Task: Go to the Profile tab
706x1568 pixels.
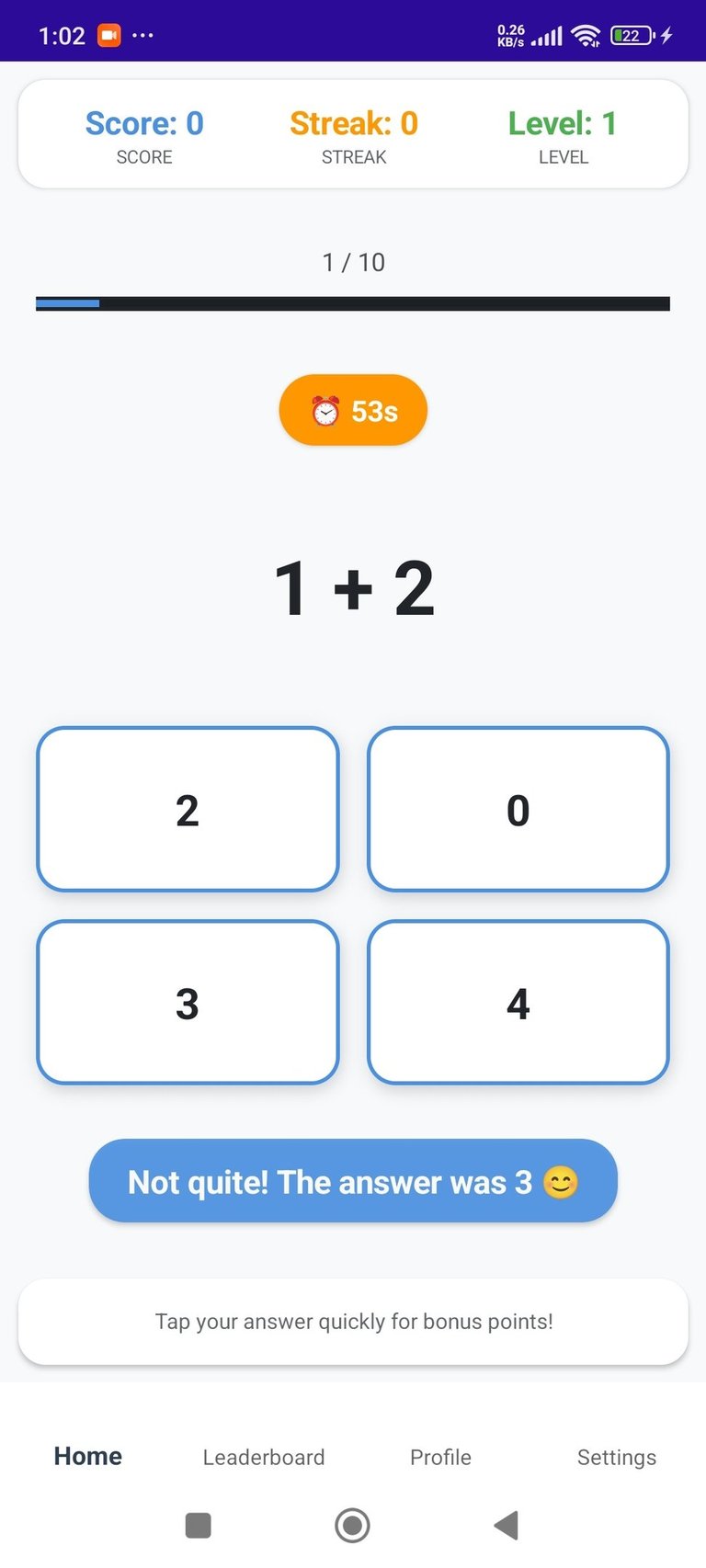Action: 440,1457
